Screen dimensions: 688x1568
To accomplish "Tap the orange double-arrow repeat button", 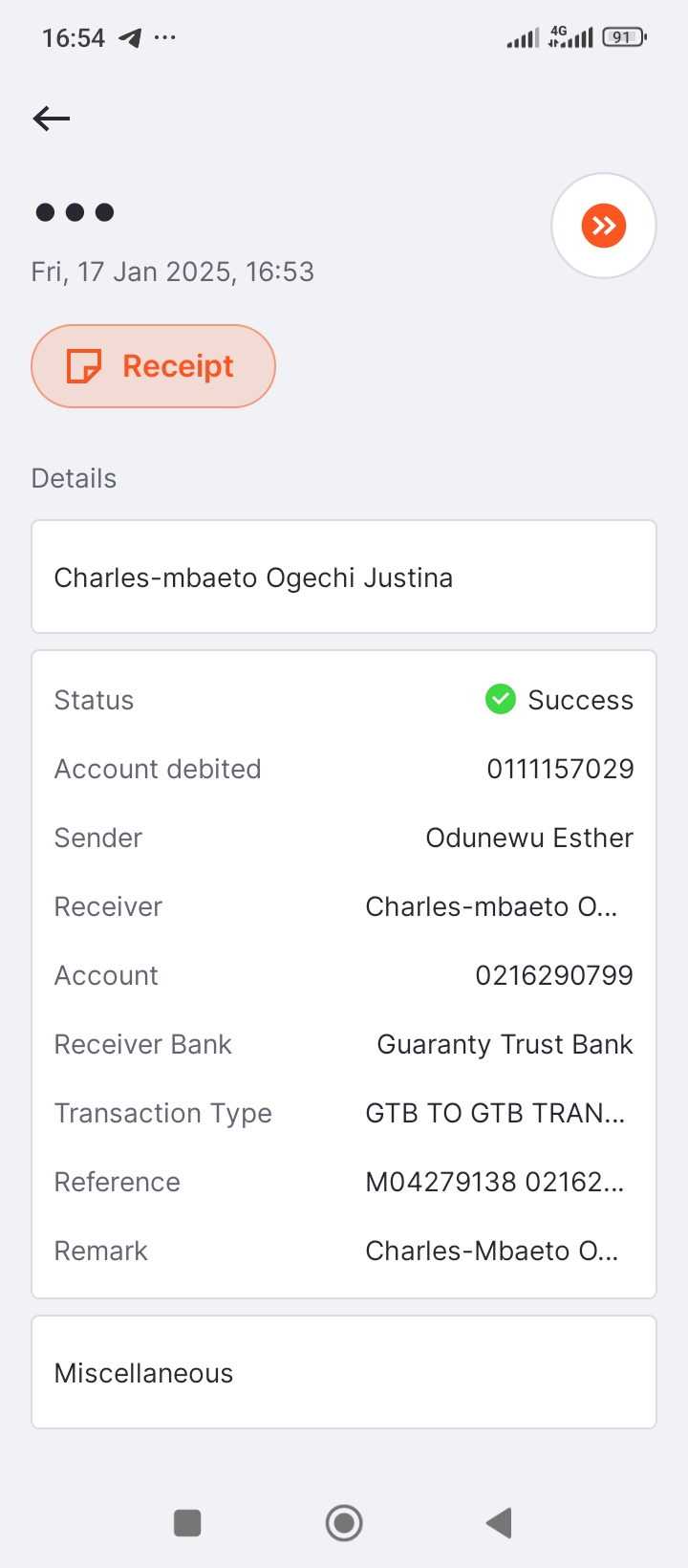I will coord(604,226).
